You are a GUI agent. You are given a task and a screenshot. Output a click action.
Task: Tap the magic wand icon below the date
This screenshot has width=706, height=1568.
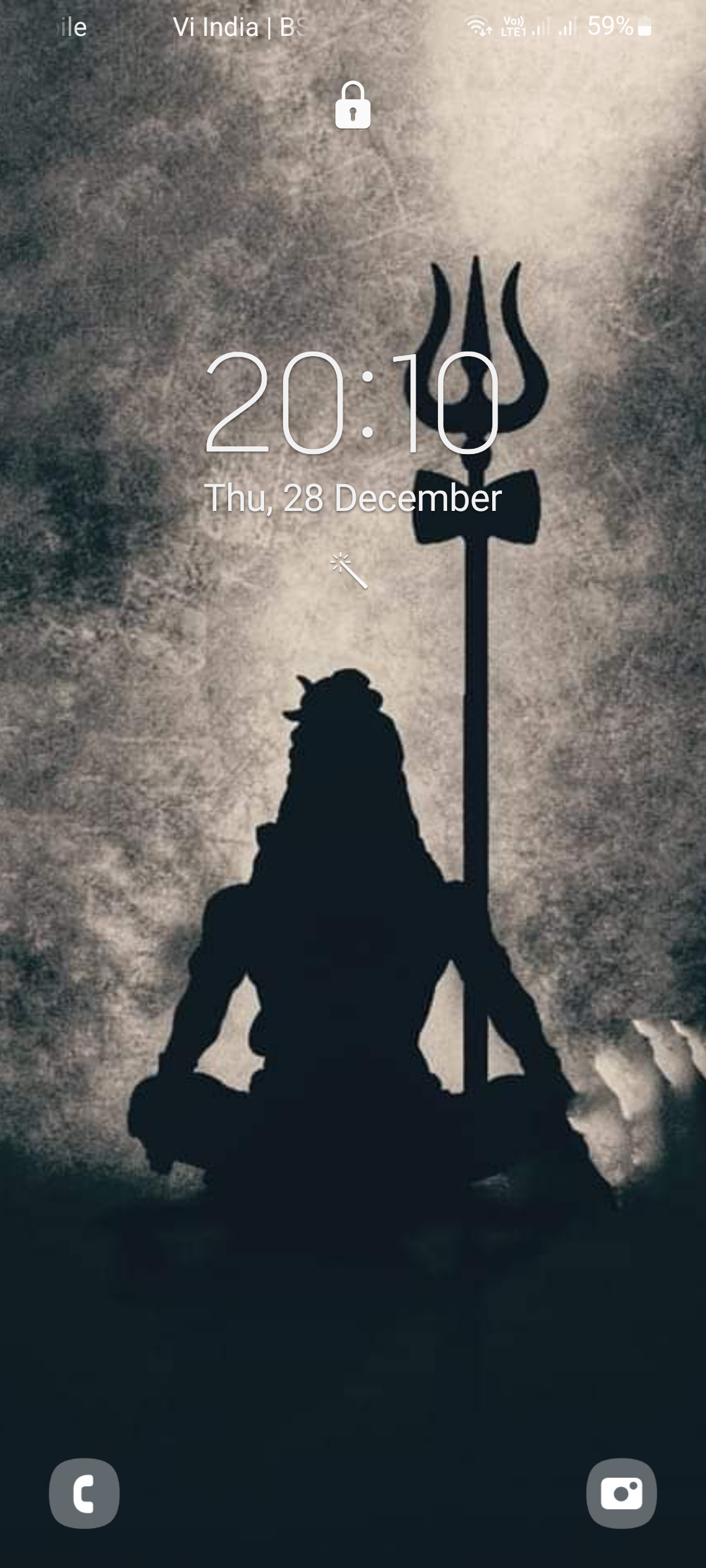[x=349, y=571]
